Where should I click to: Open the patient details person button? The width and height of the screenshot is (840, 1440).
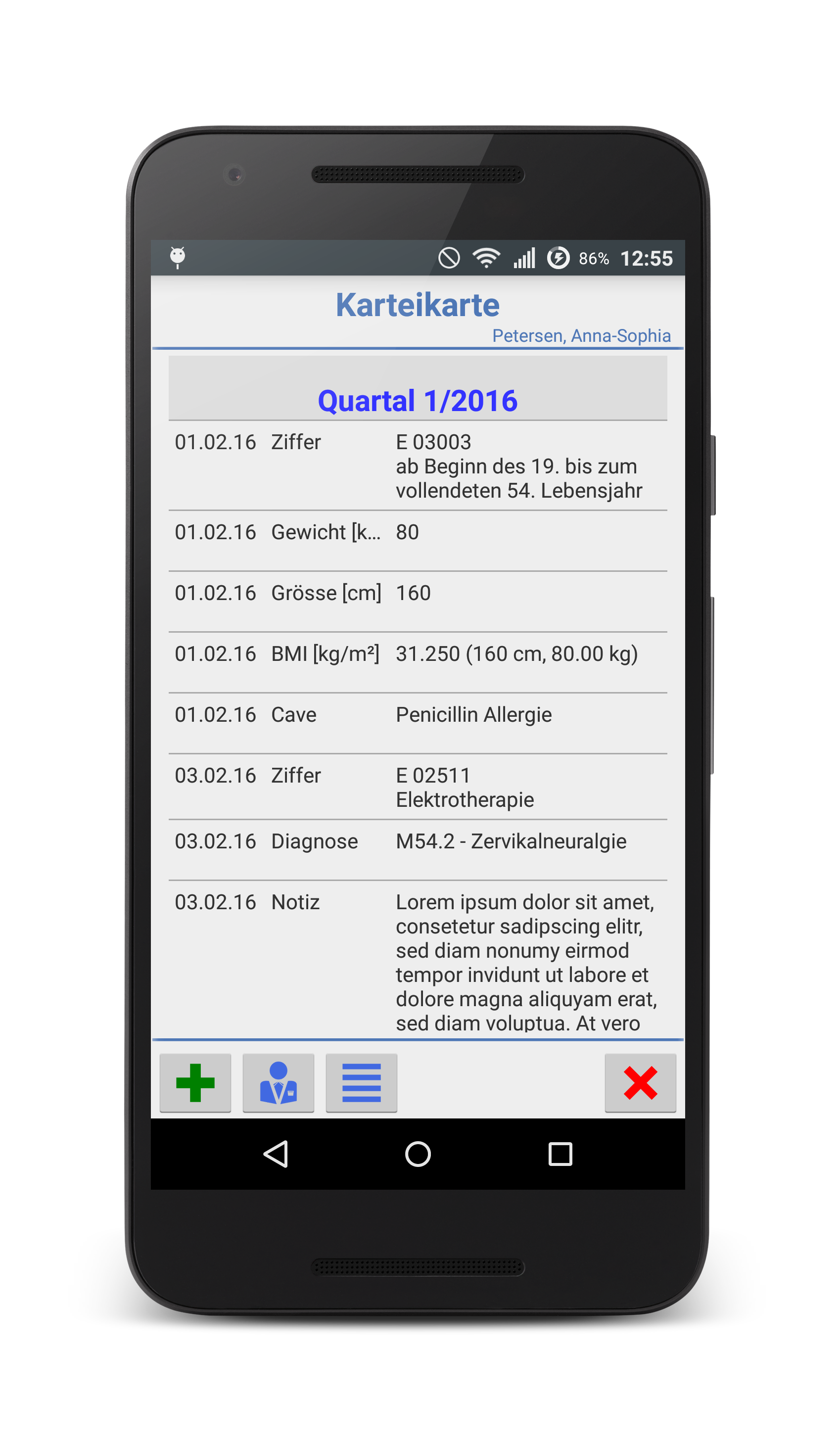coord(279,1083)
